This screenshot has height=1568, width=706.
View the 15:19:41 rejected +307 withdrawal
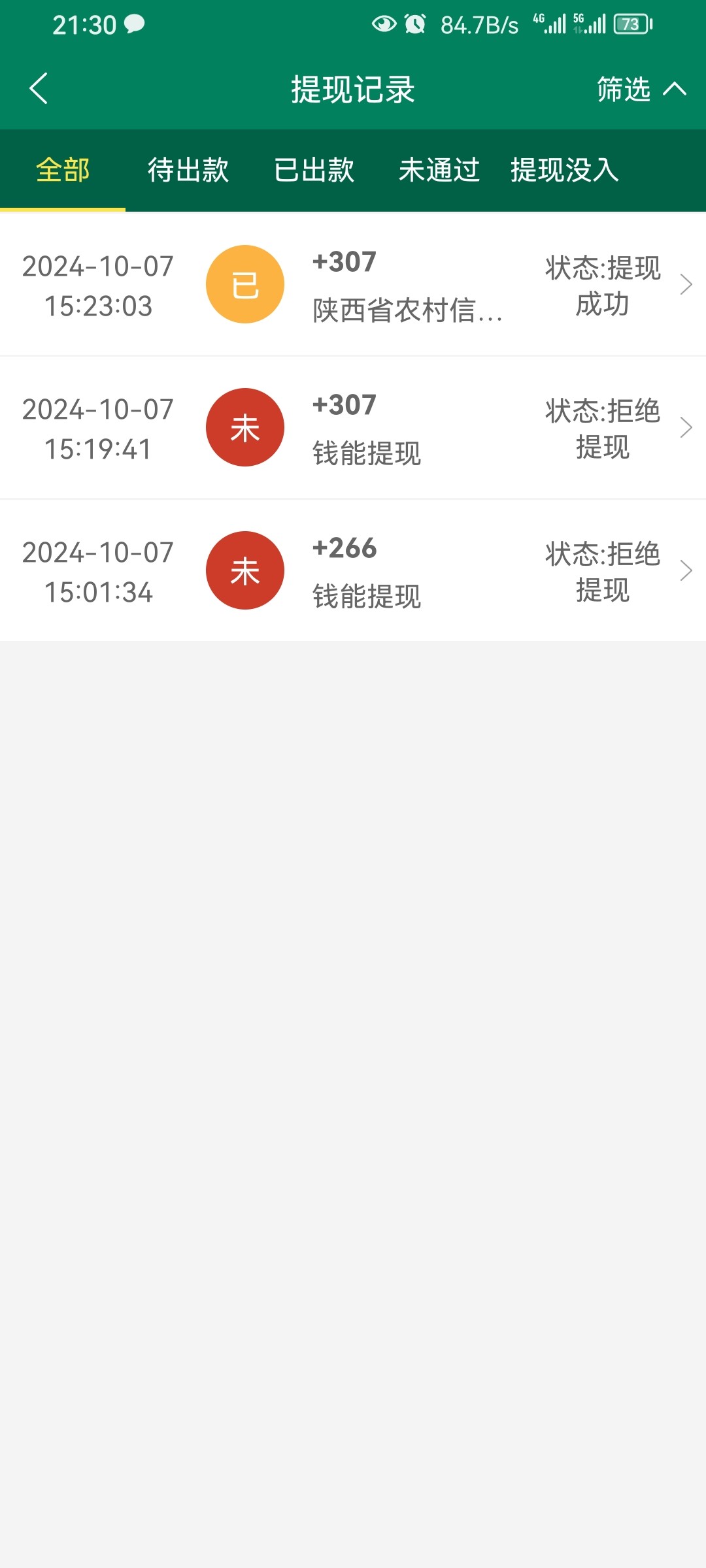tap(353, 428)
